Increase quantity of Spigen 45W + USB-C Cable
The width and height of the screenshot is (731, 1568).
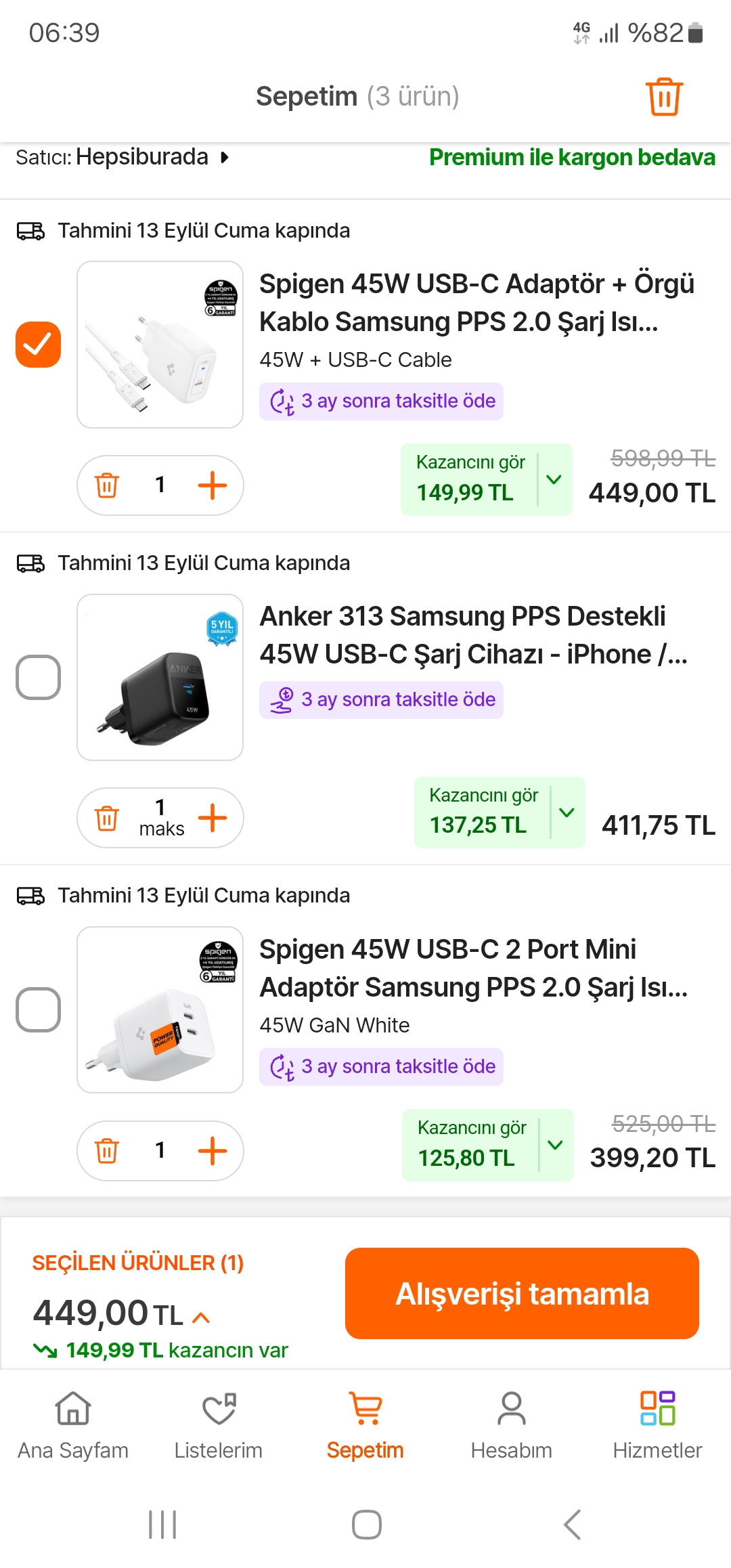coord(213,485)
